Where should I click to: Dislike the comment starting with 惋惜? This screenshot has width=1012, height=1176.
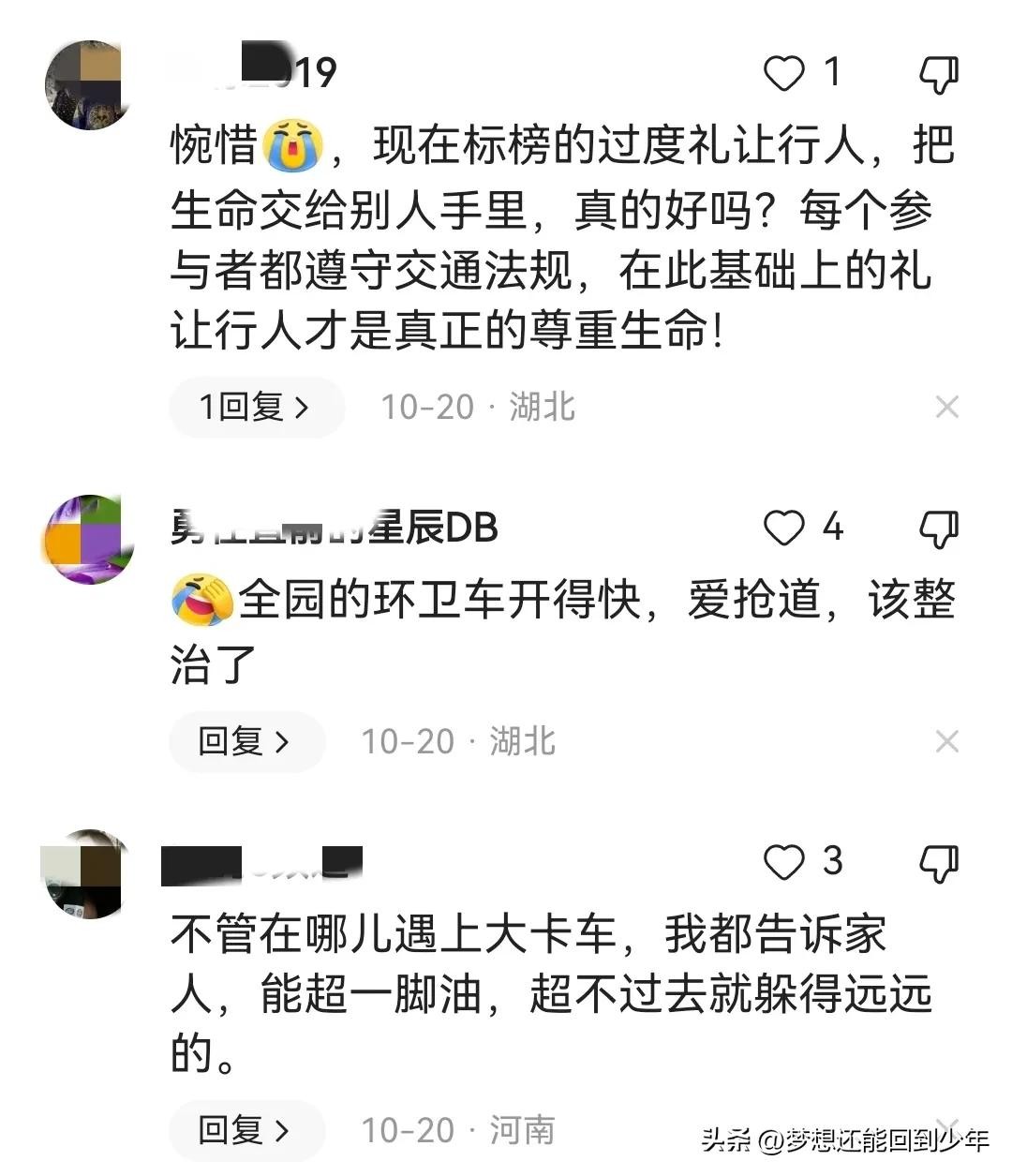(x=938, y=74)
